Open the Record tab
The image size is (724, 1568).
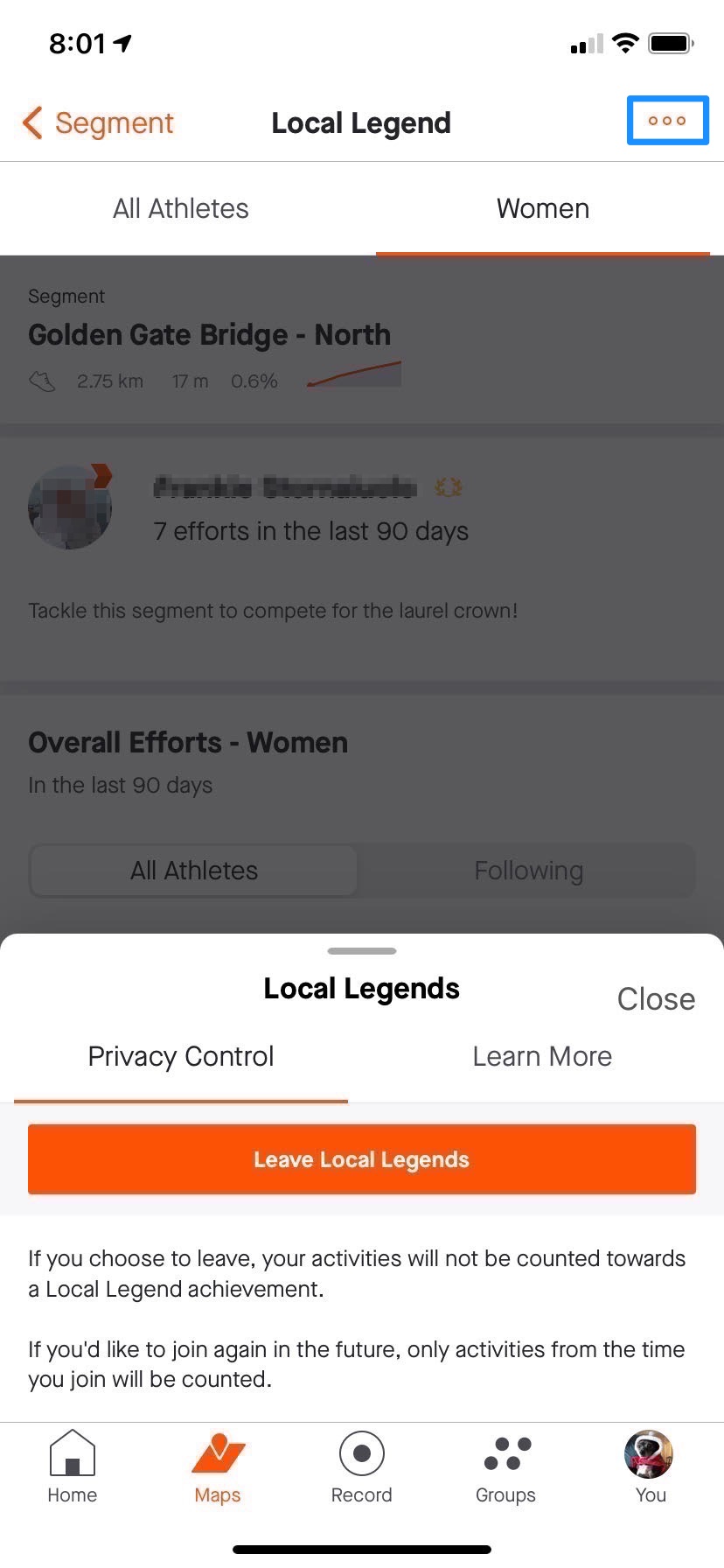(x=362, y=1466)
